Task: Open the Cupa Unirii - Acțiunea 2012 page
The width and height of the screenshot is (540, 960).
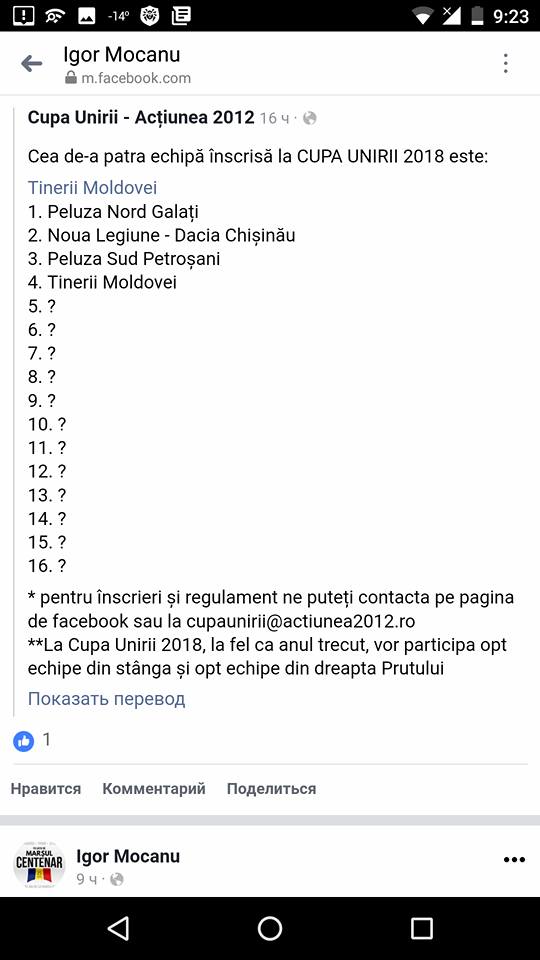Action: (141, 117)
